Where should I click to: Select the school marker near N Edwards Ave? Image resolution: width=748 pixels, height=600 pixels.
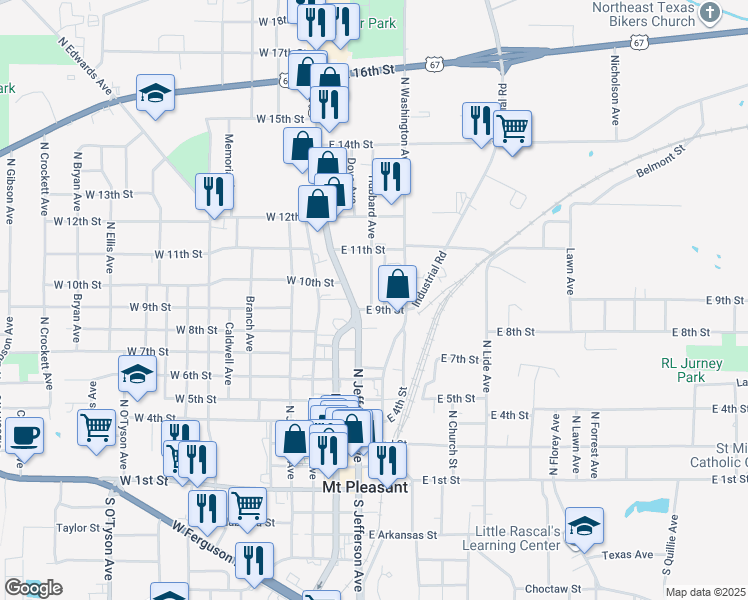point(155,93)
